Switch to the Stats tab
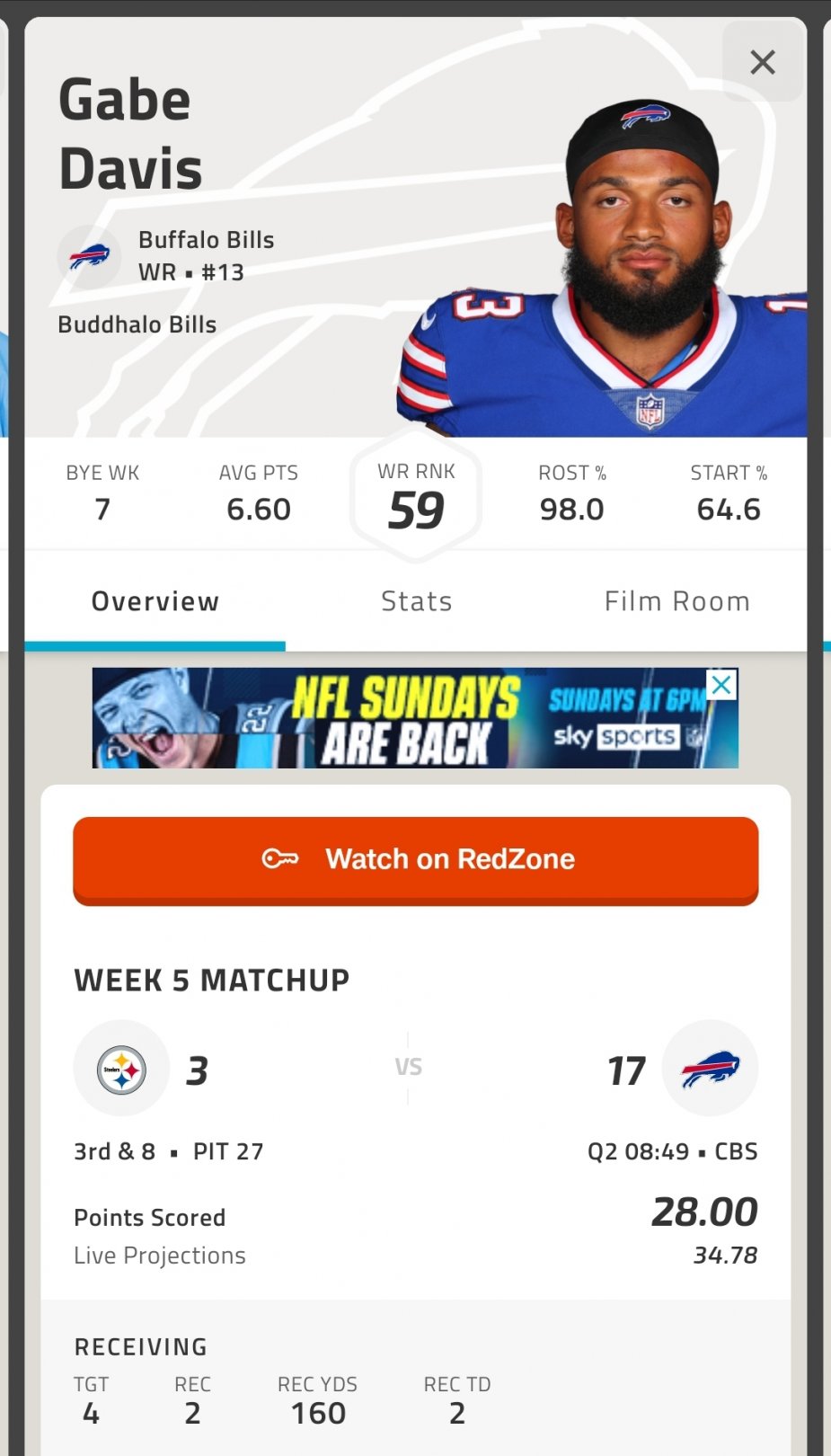Image resolution: width=831 pixels, height=1456 pixels. click(x=416, y=601)
